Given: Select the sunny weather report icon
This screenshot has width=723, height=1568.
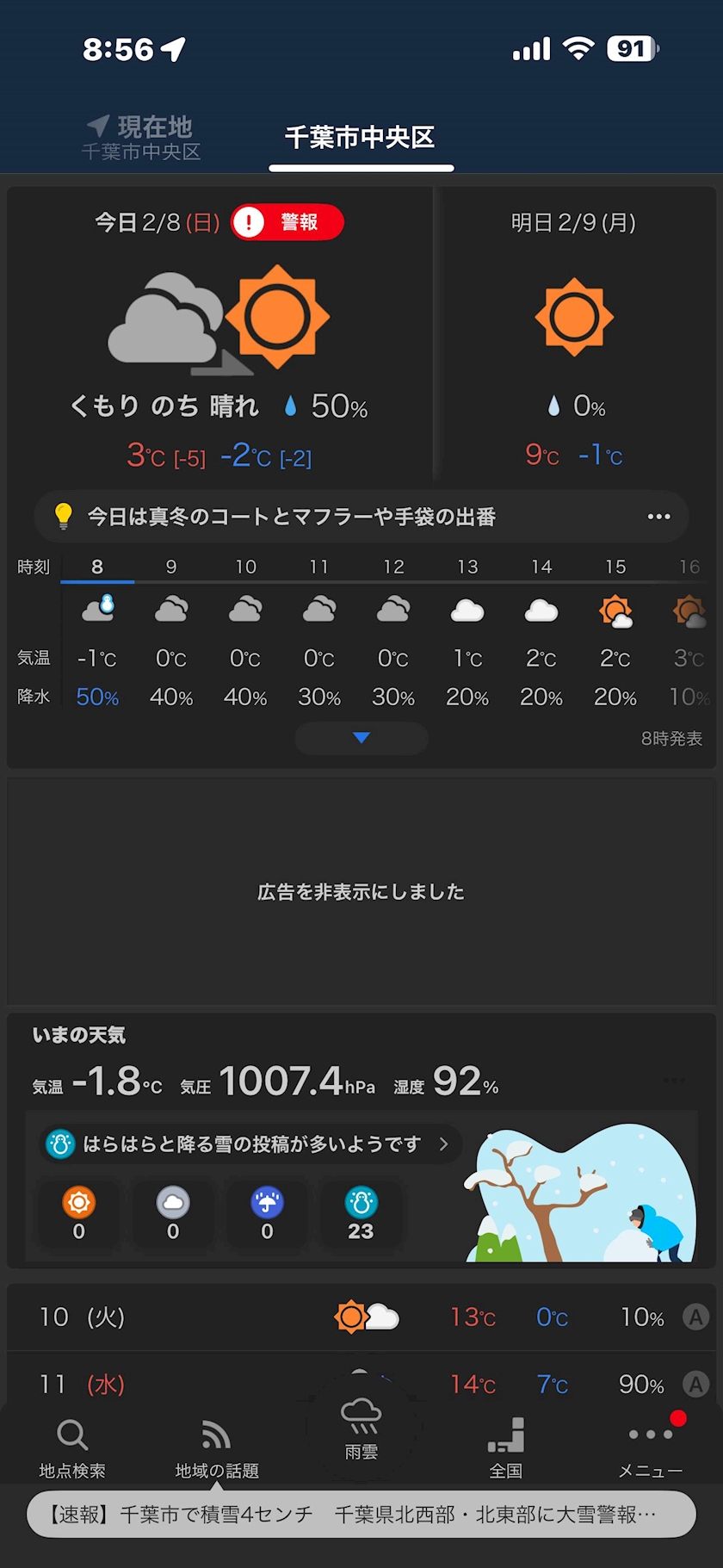Looking at the screenshot, I should click(x=78, y=1212).
